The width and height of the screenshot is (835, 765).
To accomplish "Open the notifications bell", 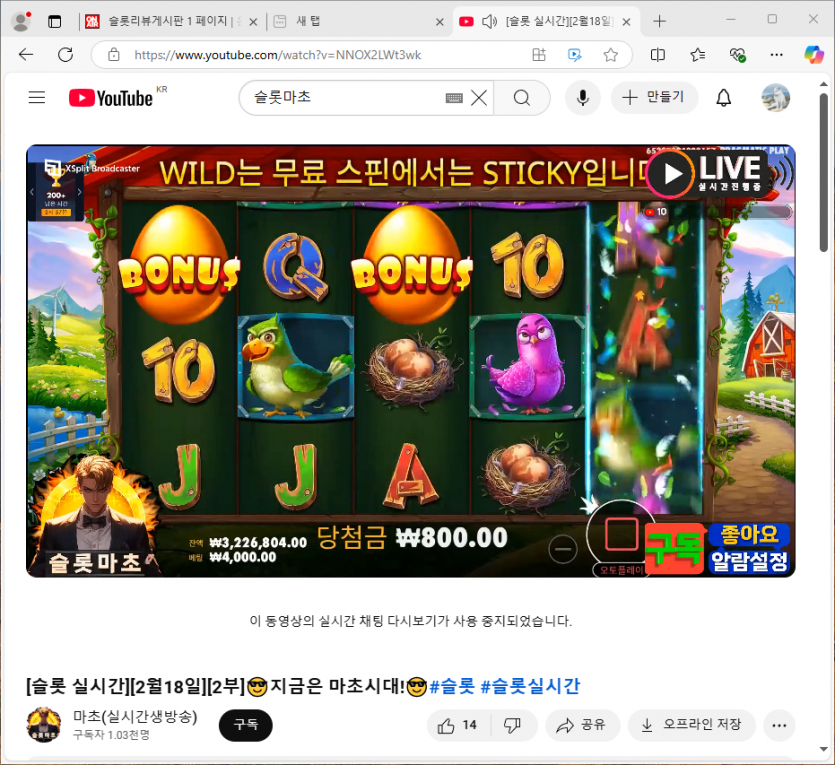I will coord(723,97).
